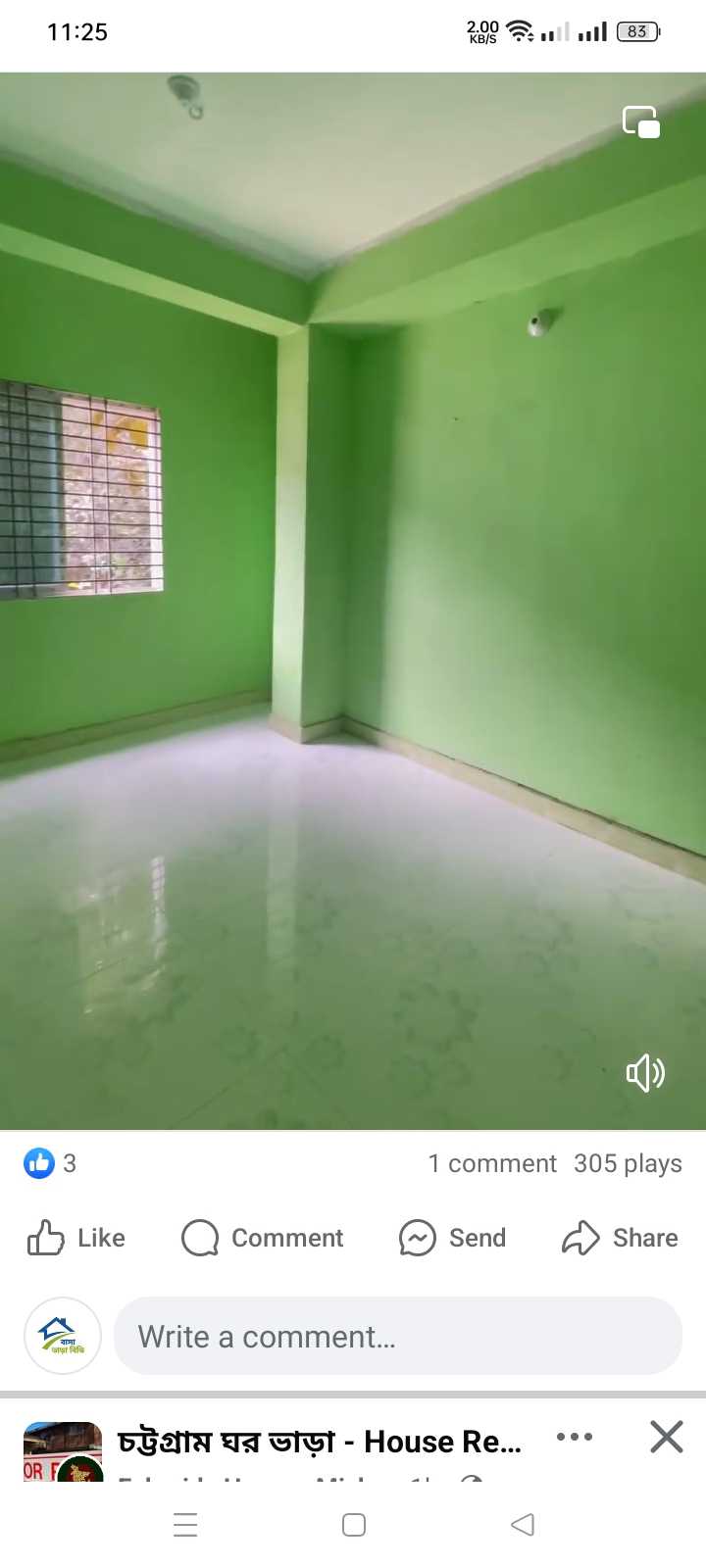Open the three-dot menu for next post
706x1568 pixels.
(x=574, y=1438)
